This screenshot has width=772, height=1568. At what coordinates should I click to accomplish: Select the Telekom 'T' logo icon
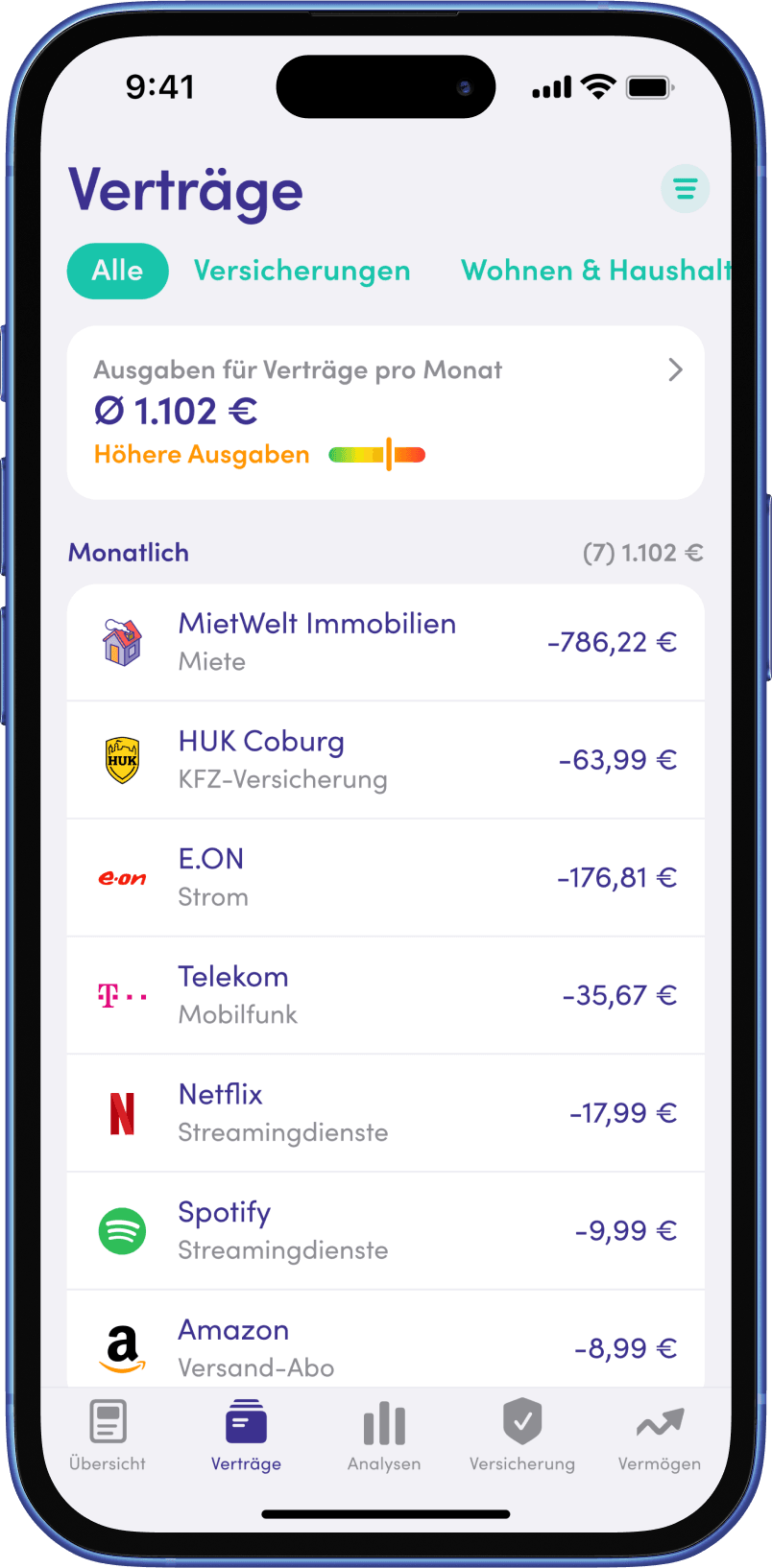coord(122,994)
